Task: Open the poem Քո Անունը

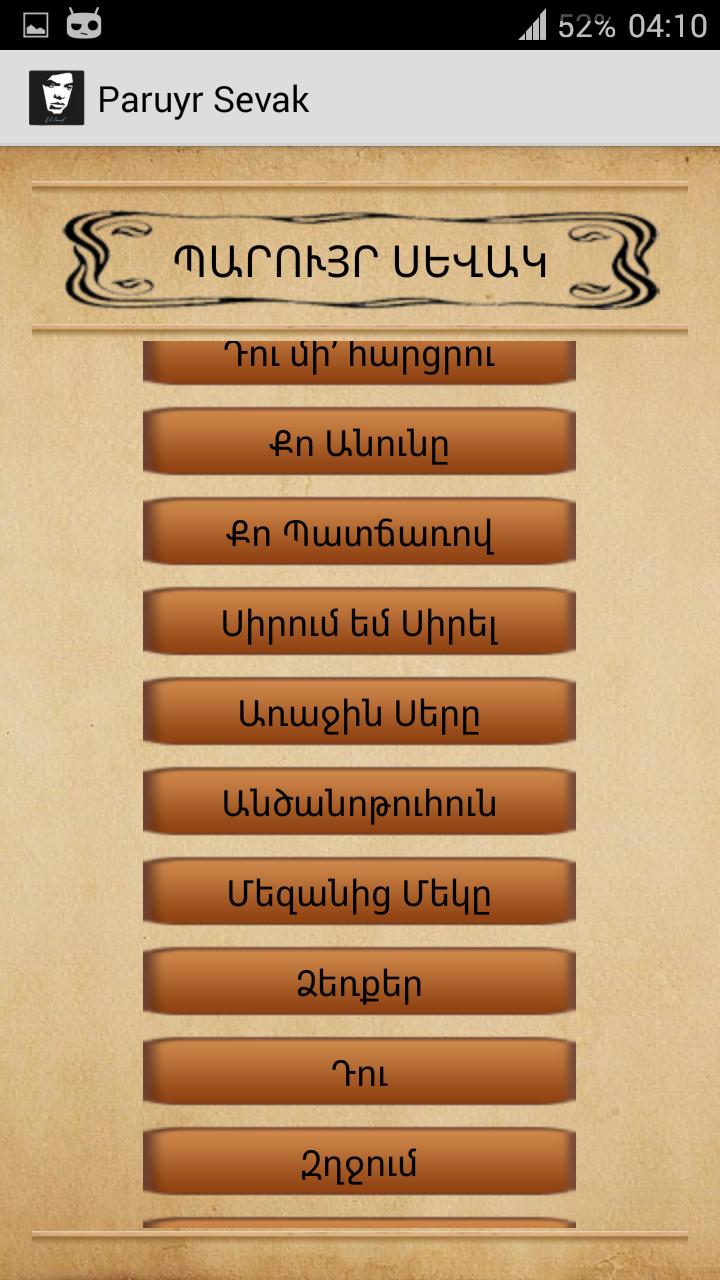Action: (359, 441)
